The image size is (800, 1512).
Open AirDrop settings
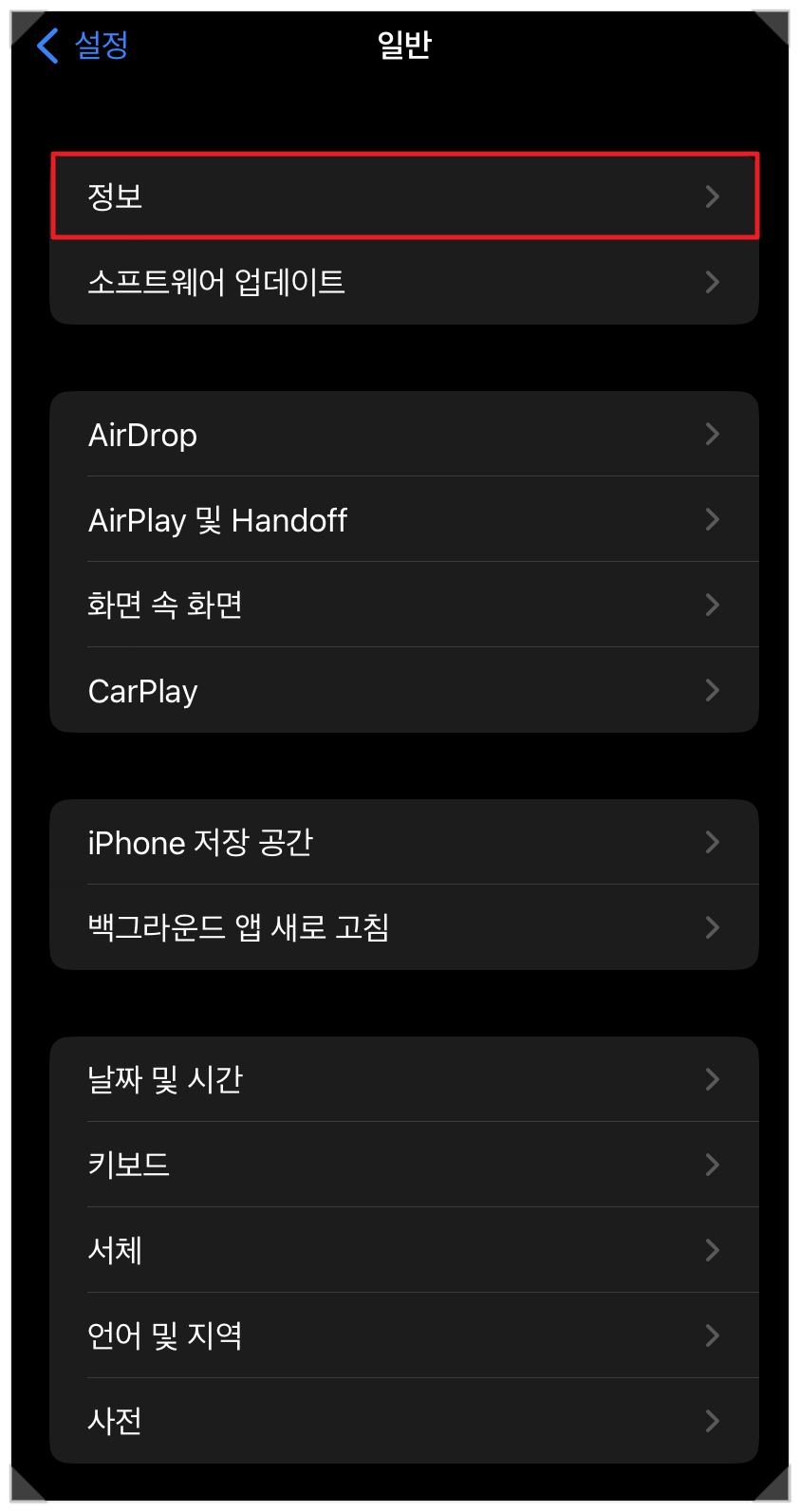coord(403,435)
